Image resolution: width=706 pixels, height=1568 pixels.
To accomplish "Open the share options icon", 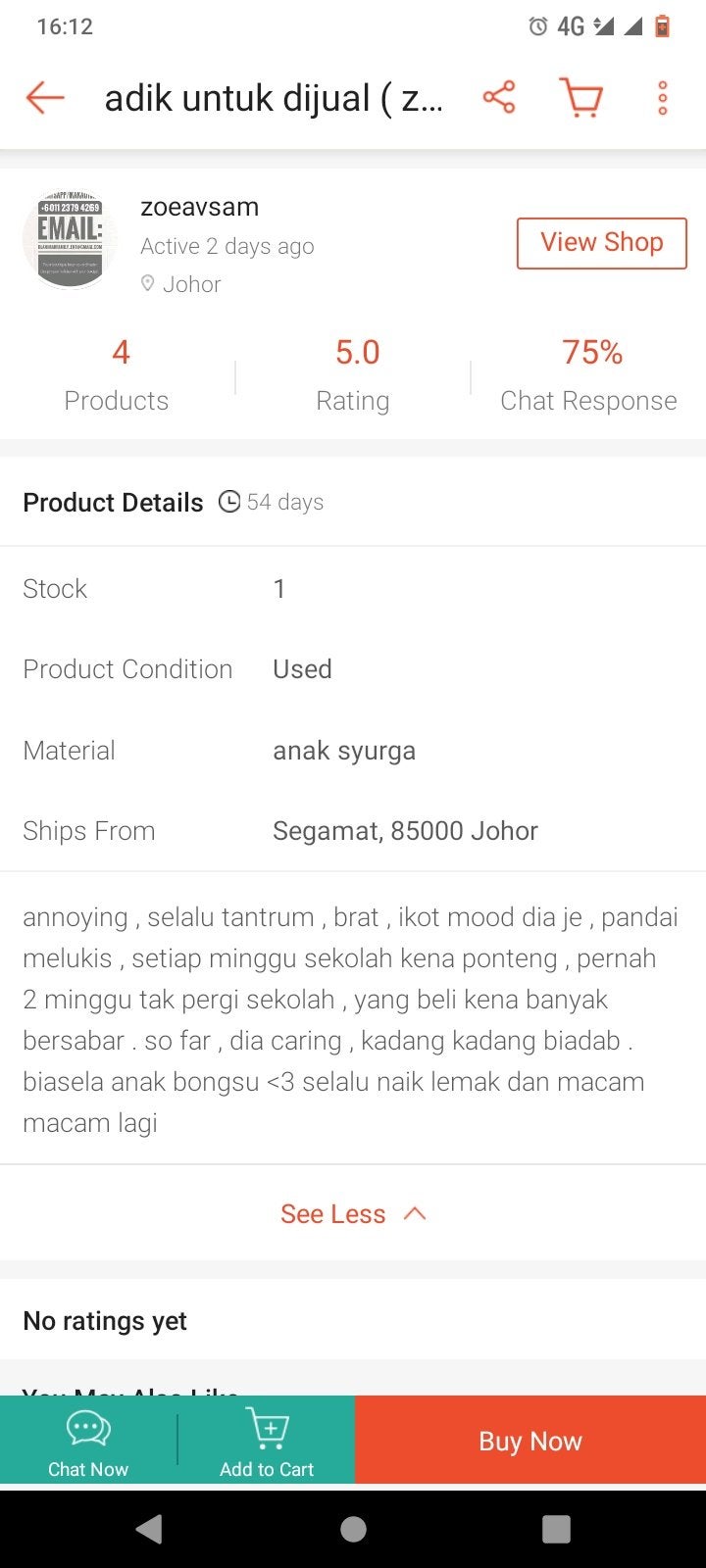I will pyautogui.click(x=499, y=97).
